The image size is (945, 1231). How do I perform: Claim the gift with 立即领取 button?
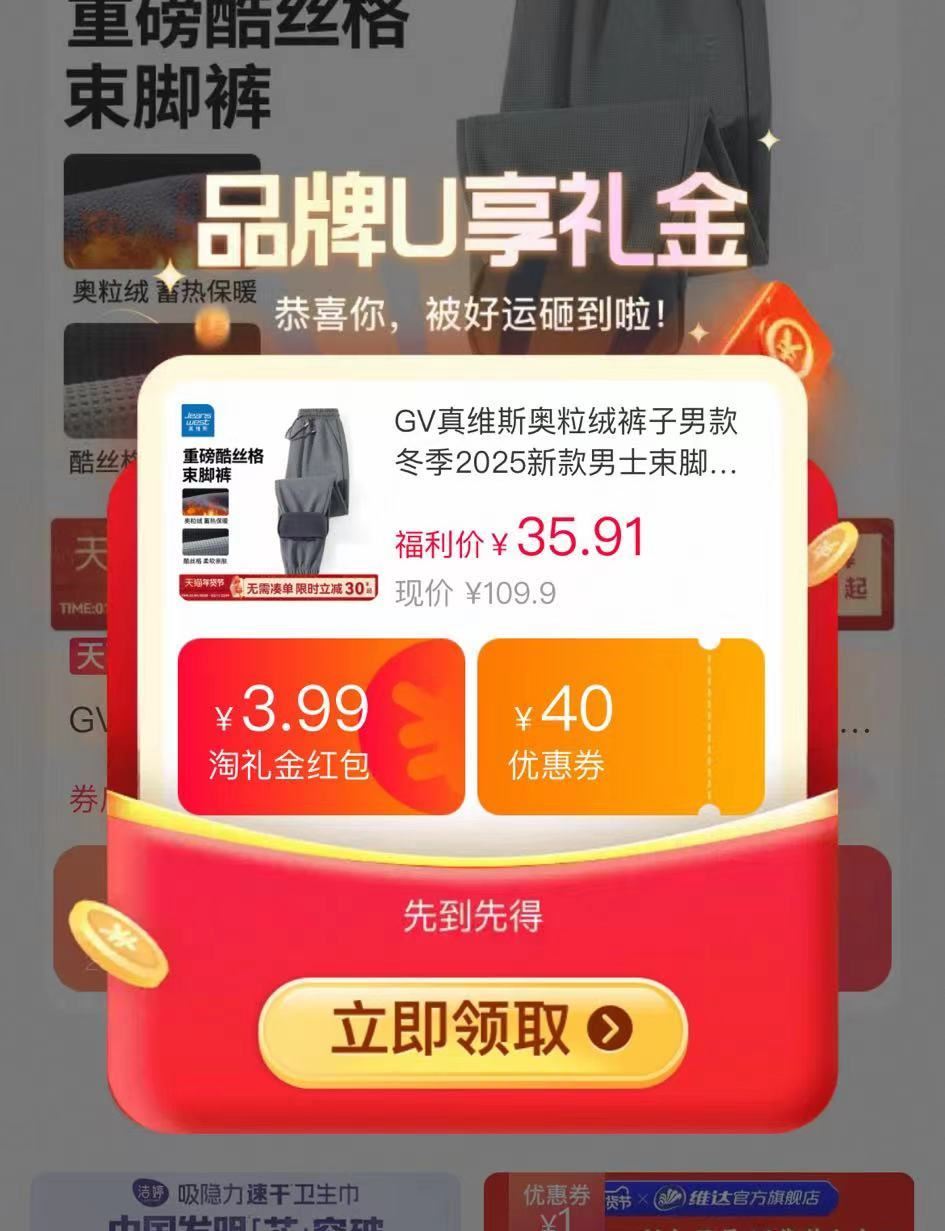coord(473,1030)
